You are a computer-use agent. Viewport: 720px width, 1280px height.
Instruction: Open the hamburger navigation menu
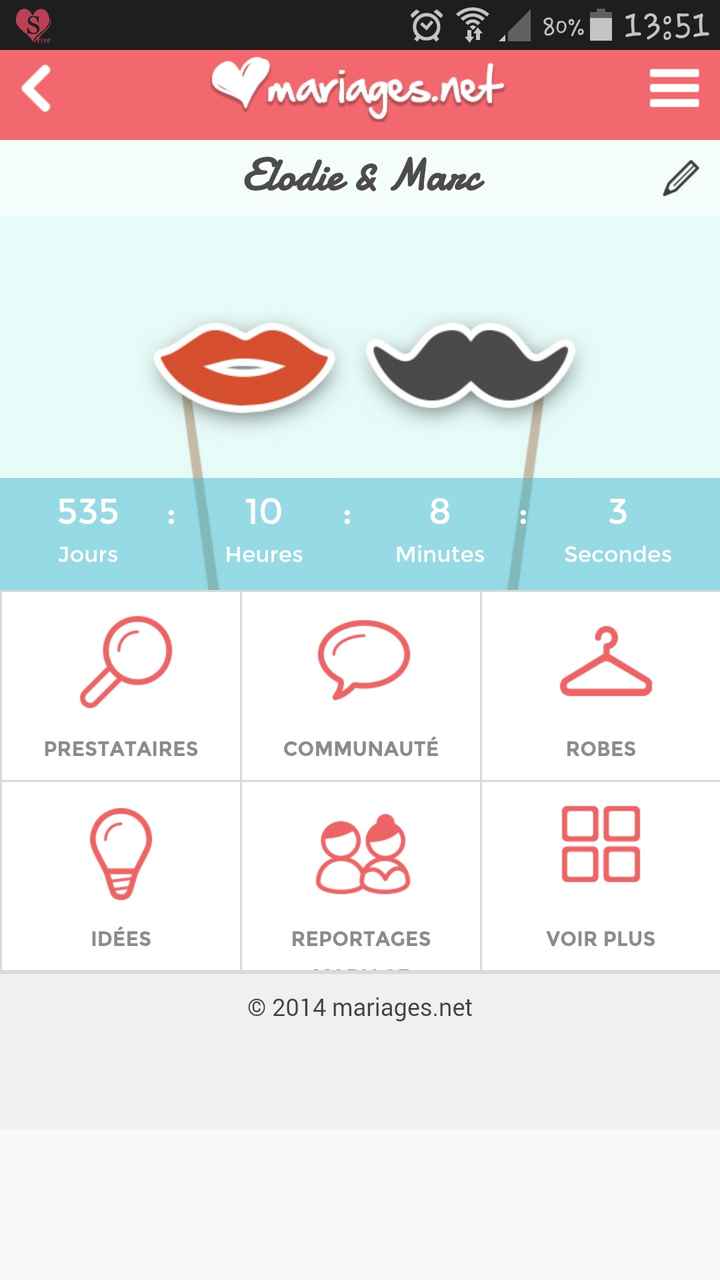point(674,88)
